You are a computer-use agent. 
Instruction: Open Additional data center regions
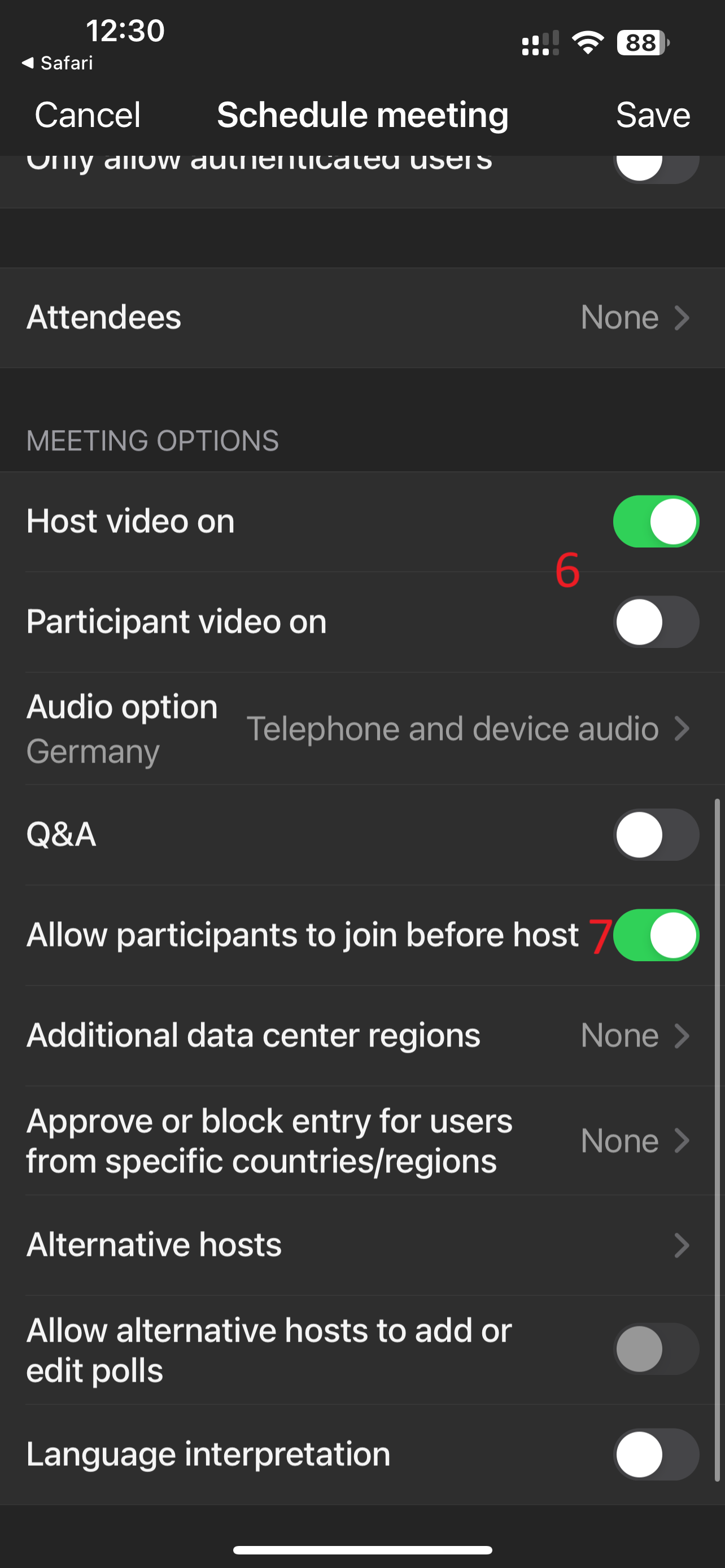click(x=362, y=1035)
